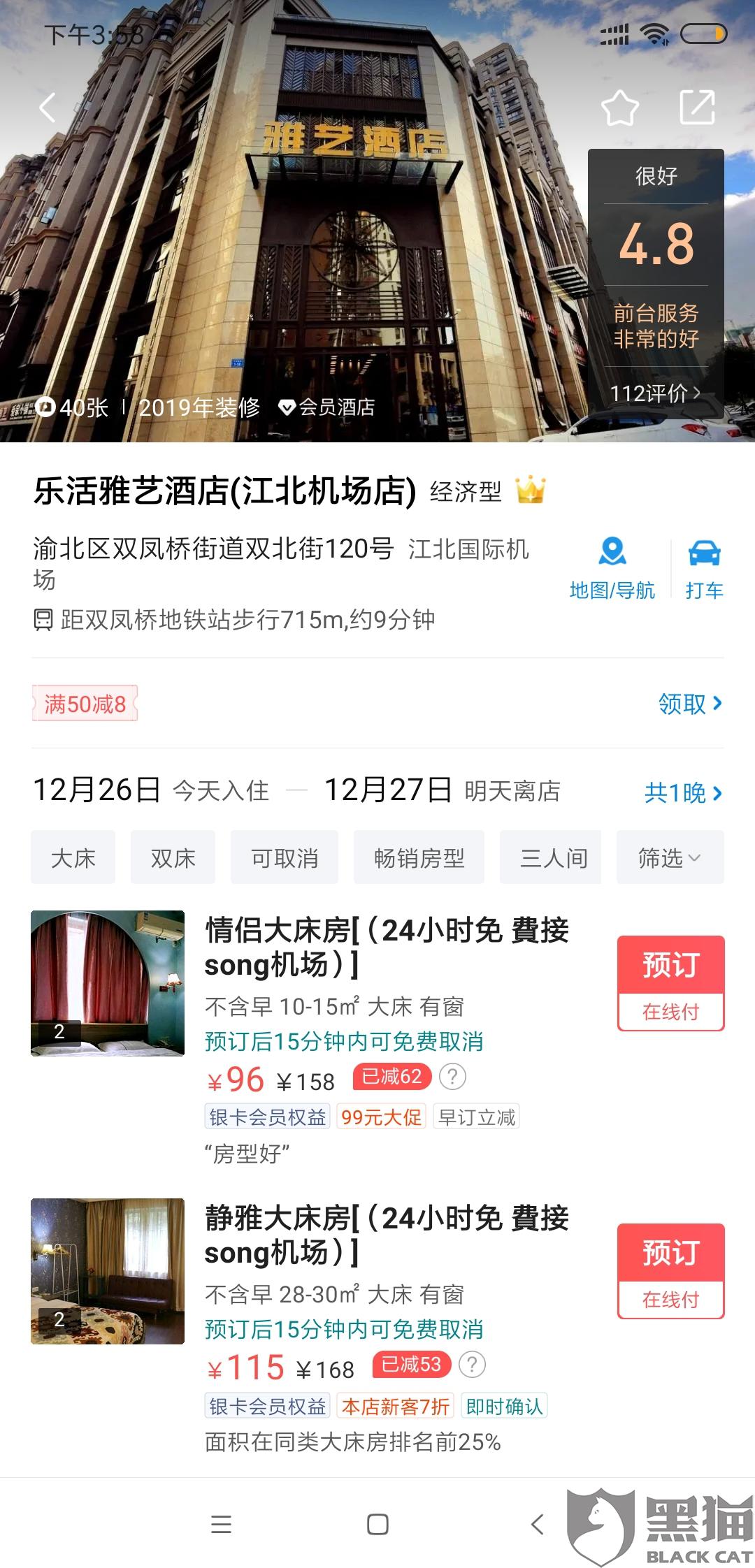Image resolution: width=755 pixels, height=1568 pixels.
Task: Open the 112评价 reviews
Action: pyautogui.click(x=655, y=394)
